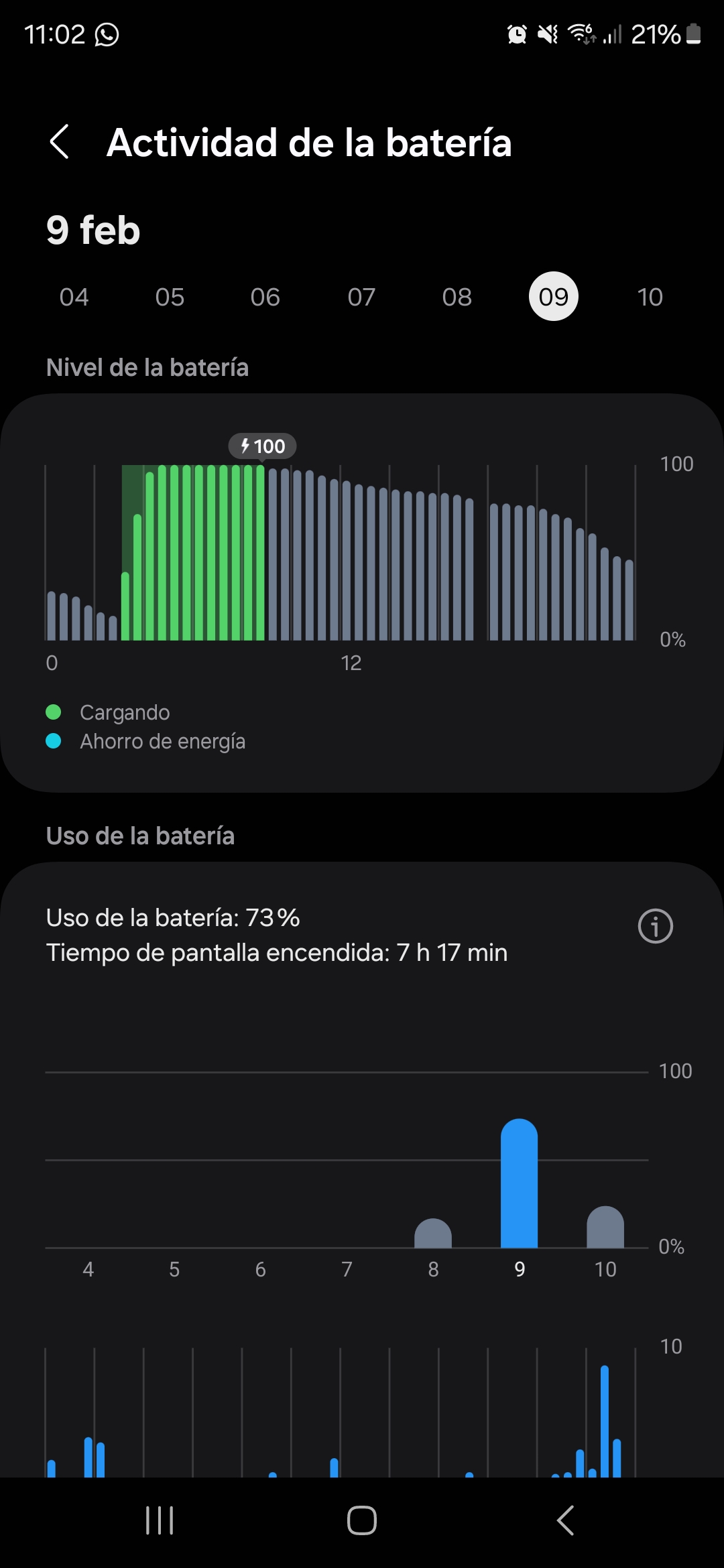This screenshot has width=724, height=1568.
Task: Jump to day 10 in the date strip
Action: pyautogui.click(x=650, y=297)
